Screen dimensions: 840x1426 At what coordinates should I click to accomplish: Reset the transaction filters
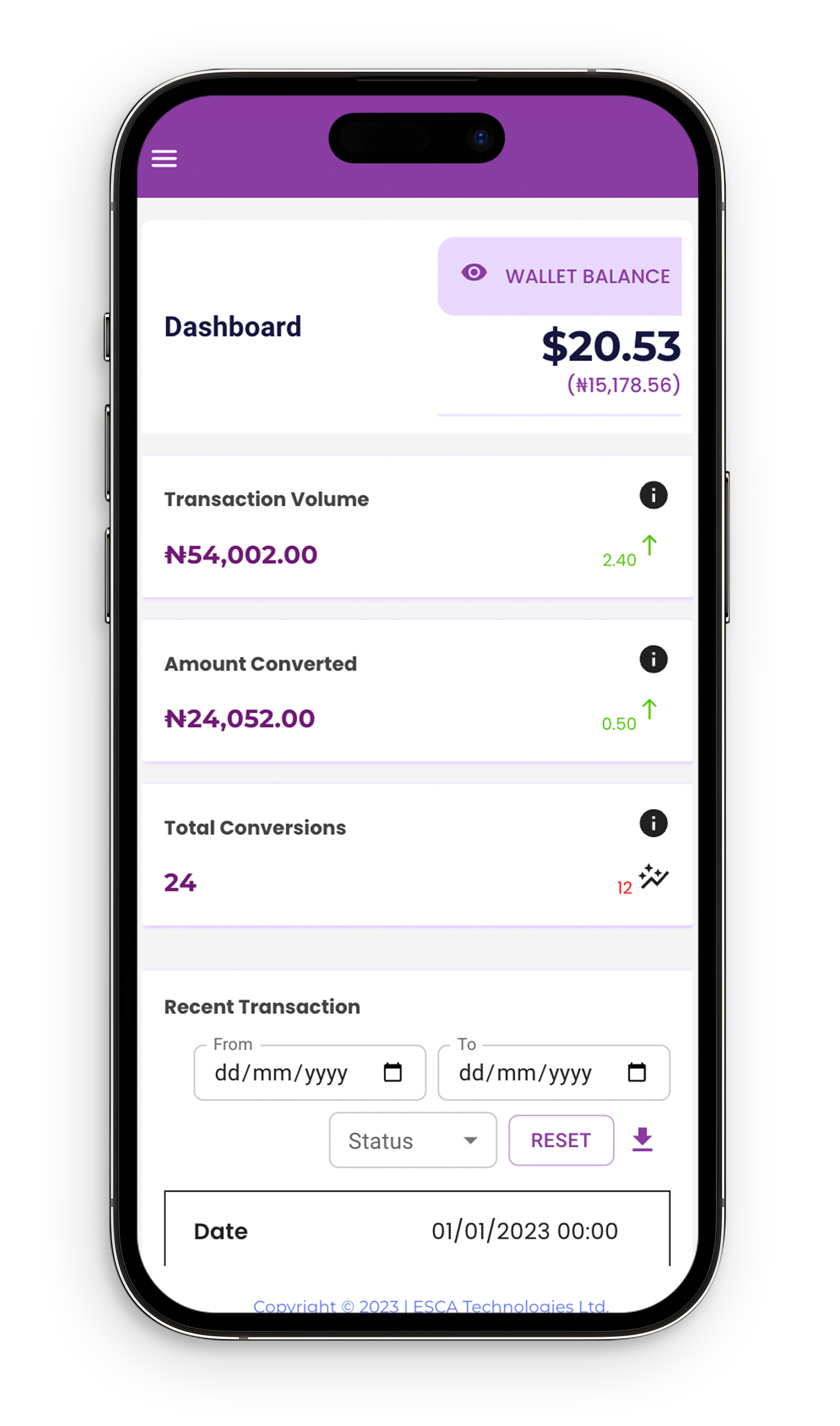tap(561, 1141)
